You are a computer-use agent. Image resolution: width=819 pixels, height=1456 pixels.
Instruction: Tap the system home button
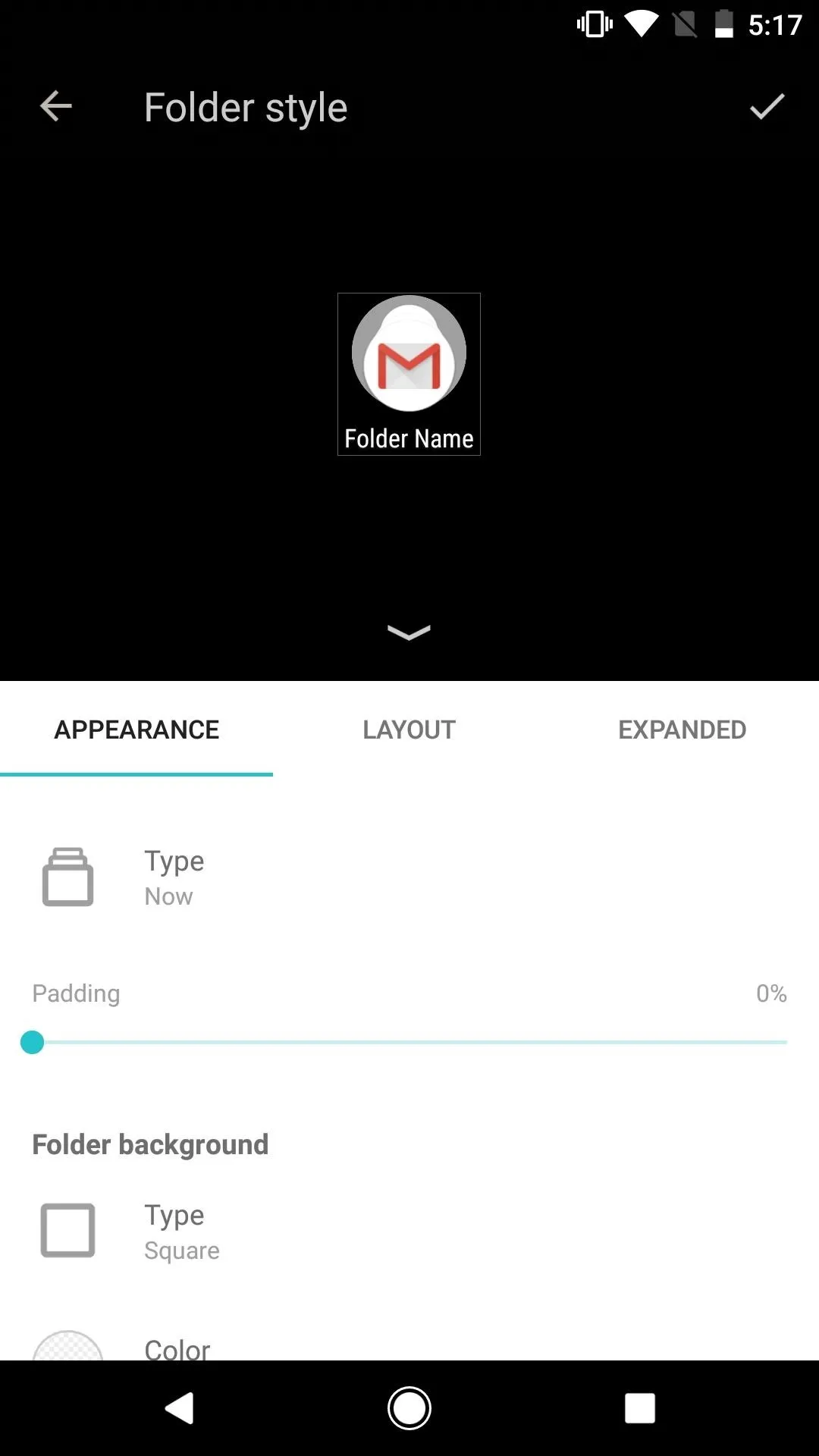[x=409, y=1408]
